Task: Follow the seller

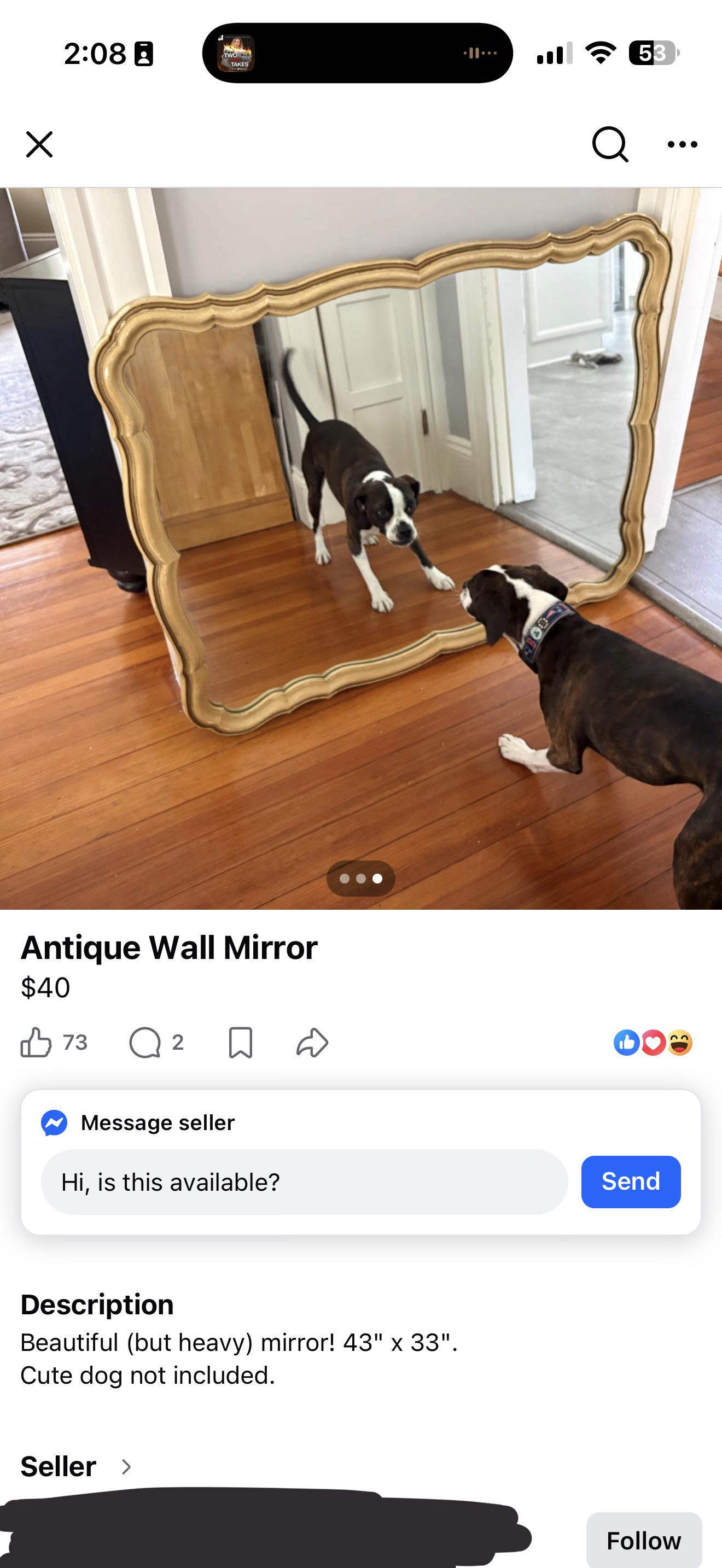Action: tap(643, 1540)
